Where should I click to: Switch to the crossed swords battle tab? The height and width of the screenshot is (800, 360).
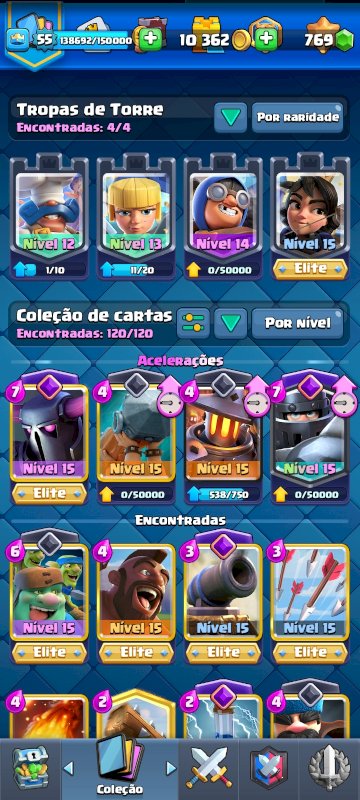click(208, 769)
